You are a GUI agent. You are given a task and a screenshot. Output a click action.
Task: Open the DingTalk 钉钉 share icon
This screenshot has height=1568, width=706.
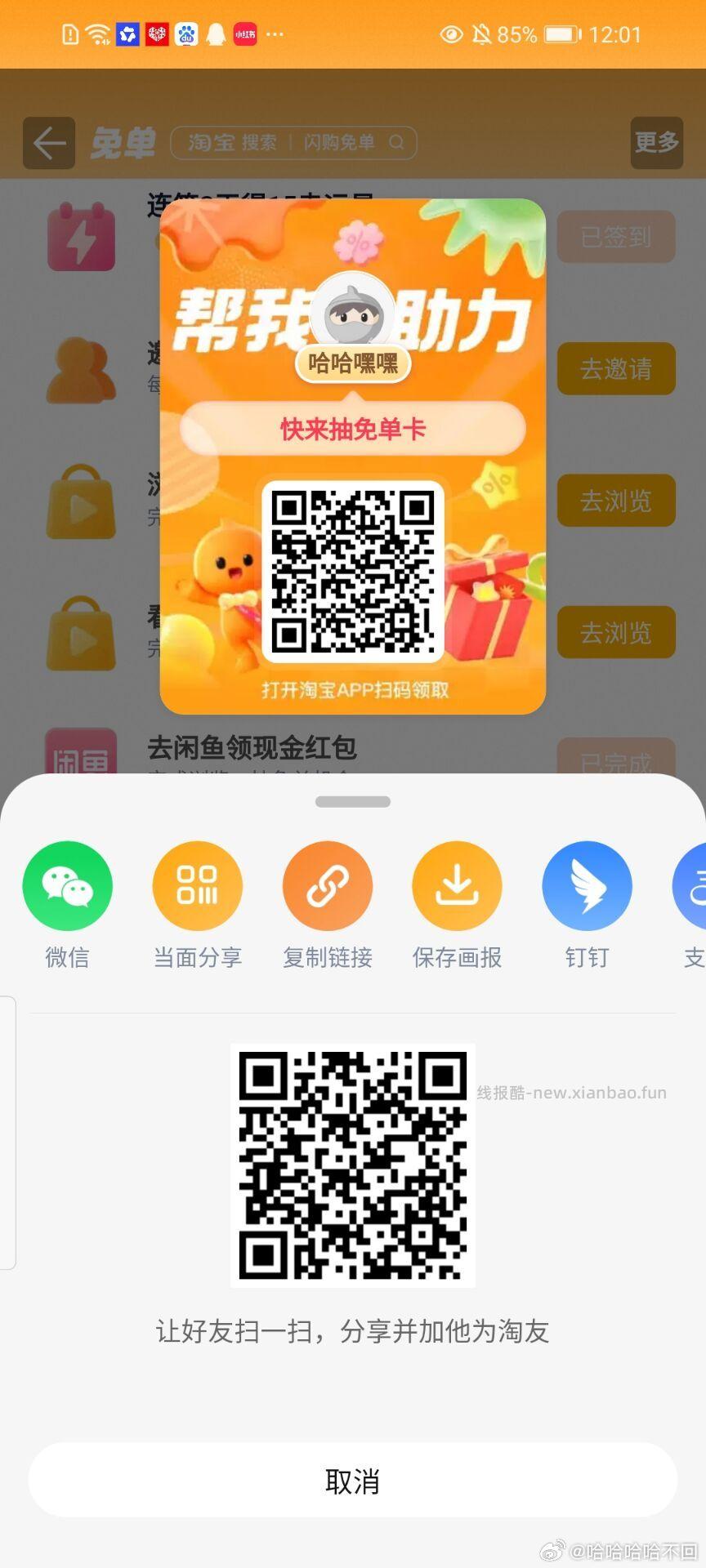pyautogui.click(x=587, y=885)
